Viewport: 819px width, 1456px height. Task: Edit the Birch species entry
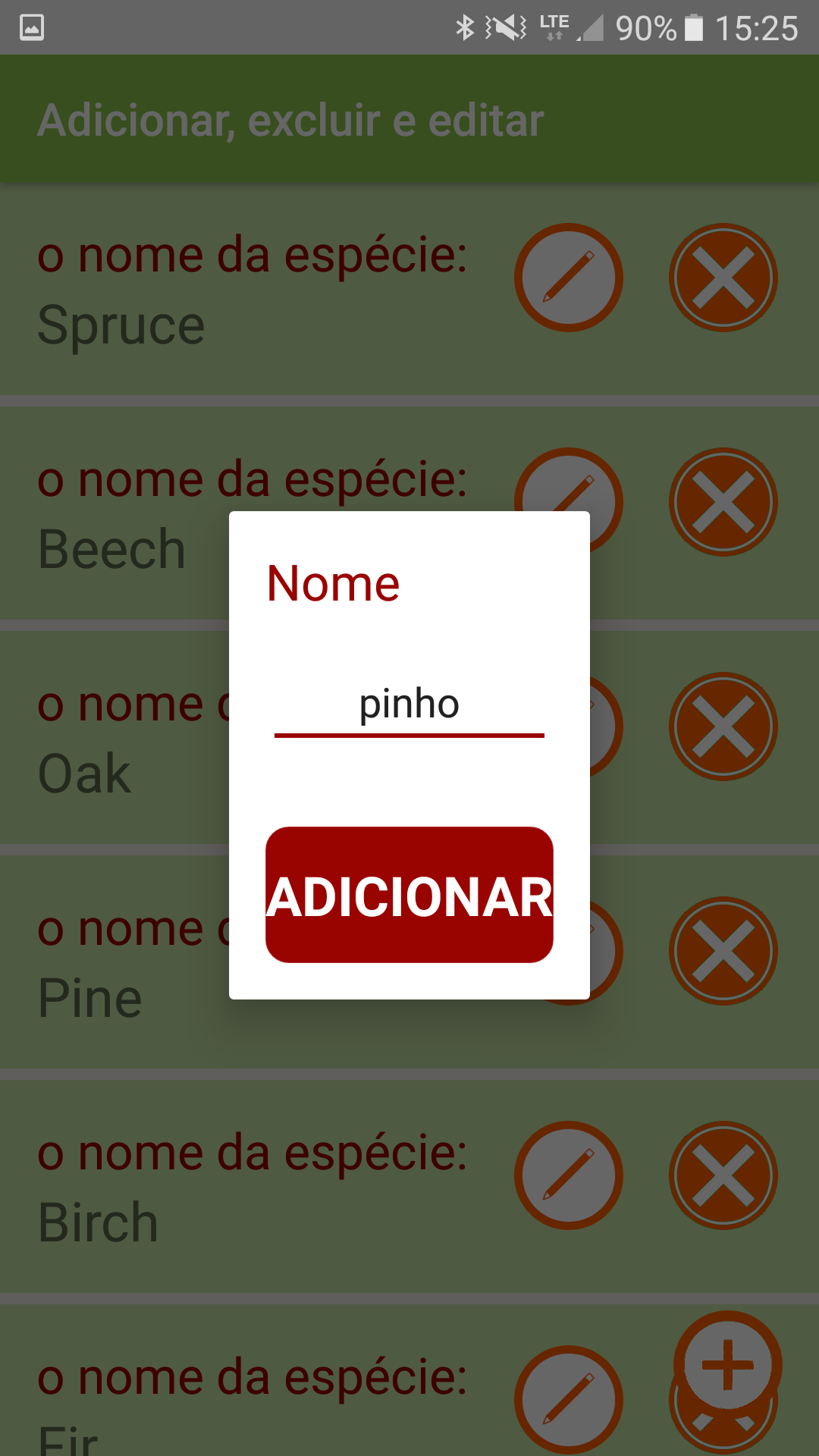pos(569,1175)
